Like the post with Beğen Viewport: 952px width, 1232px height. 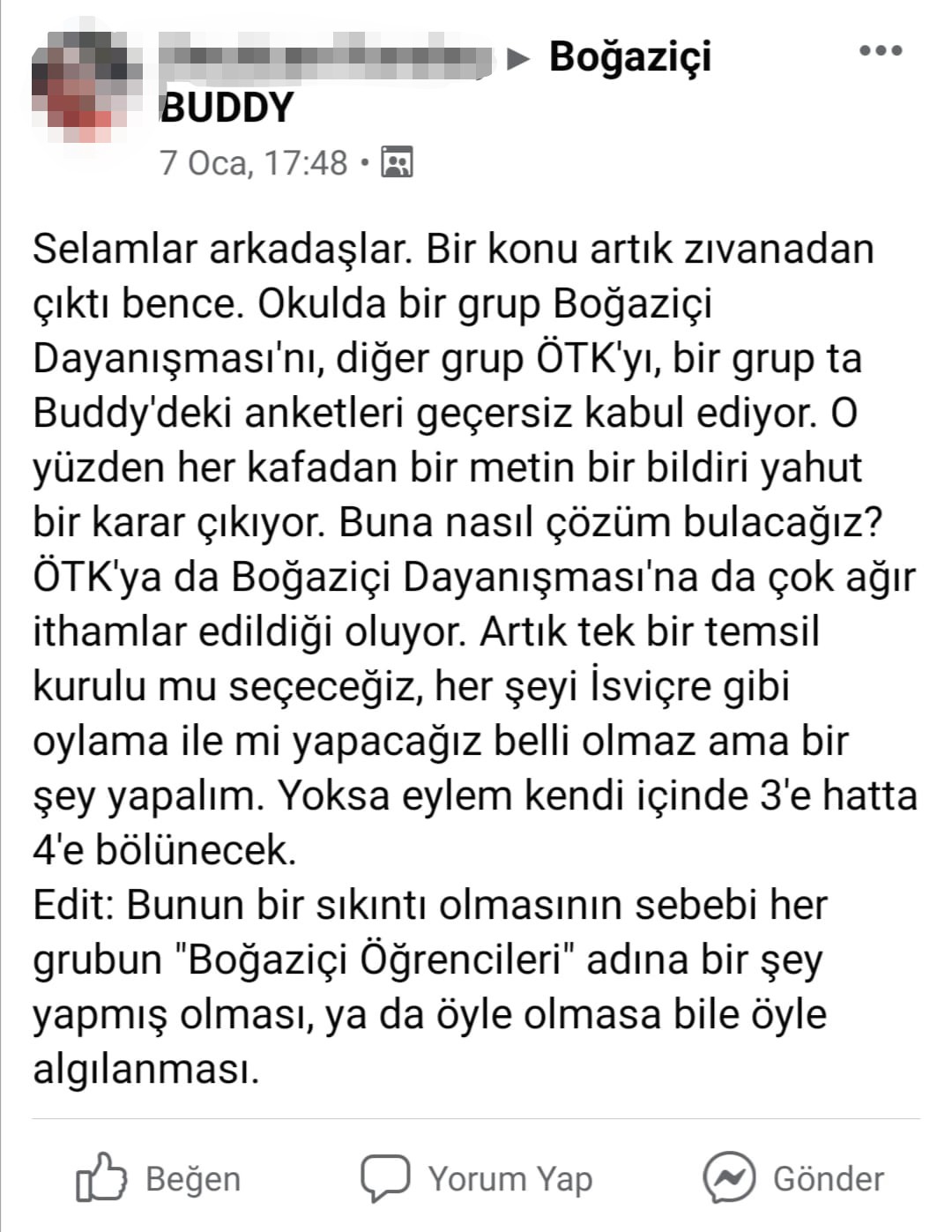(x=159, y=1178)
